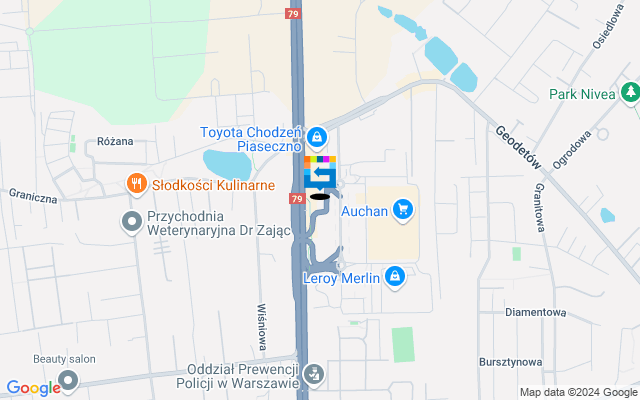Image resolution: width=640 pixels, height=400 pixels.
Task: Select the Oddział Prewencji Policji marker
Action: 315,373
